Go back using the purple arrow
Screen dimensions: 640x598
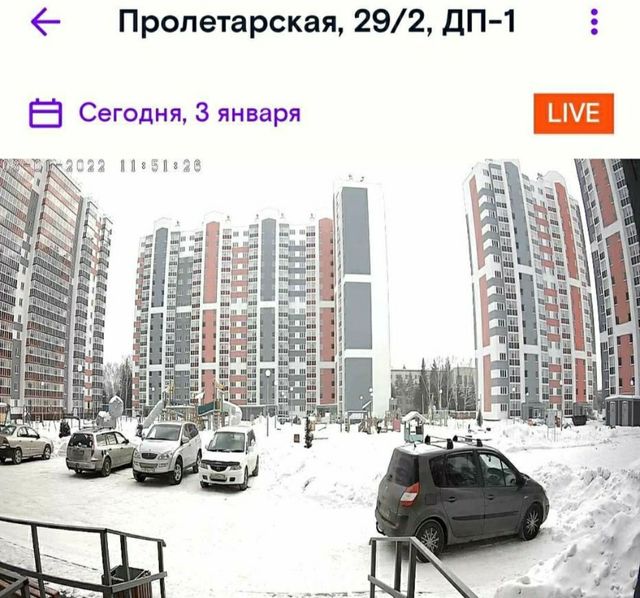pyautogui.click(x=45, y=22)
